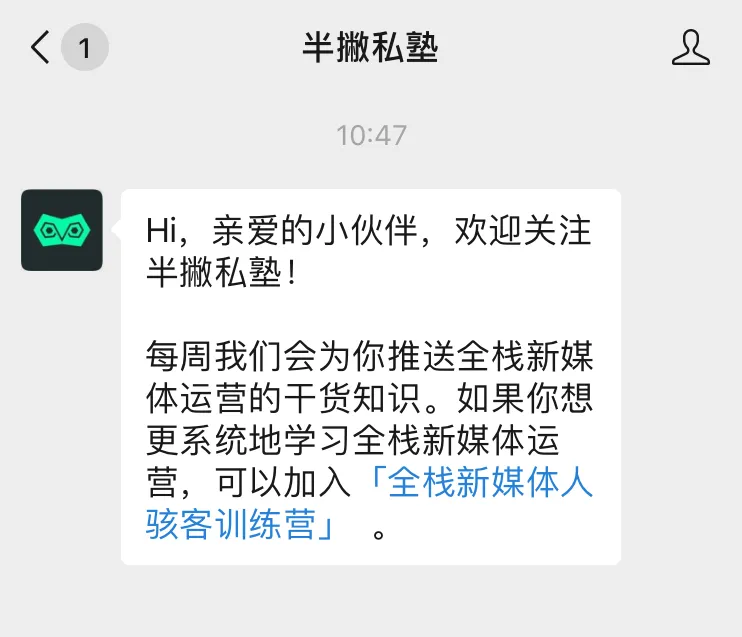
Task: Tap the 半撇私塾 owl avatar
Action: 62,230
